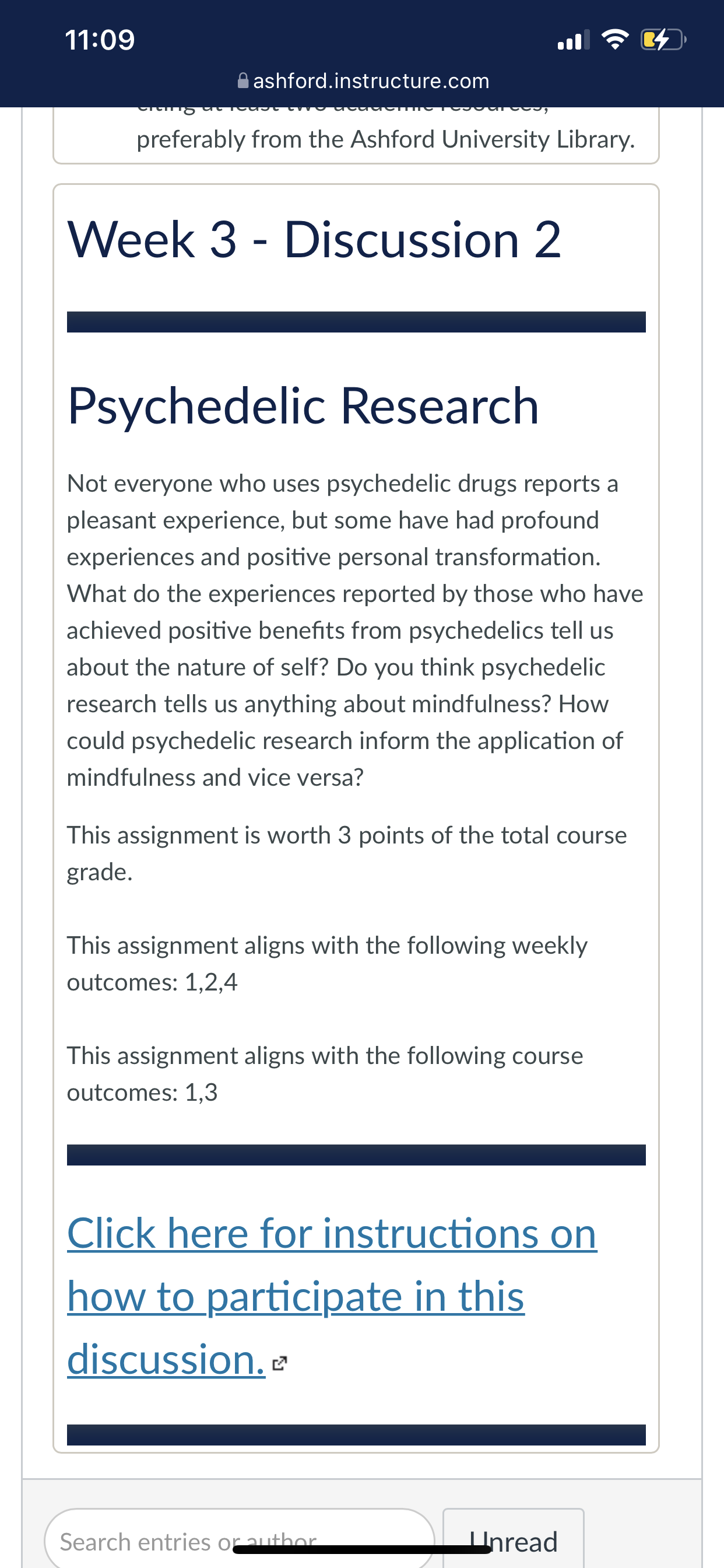The image size is (724, 1568).
Task: Tap the Search entries or author field
Action: pos(240,1538)
